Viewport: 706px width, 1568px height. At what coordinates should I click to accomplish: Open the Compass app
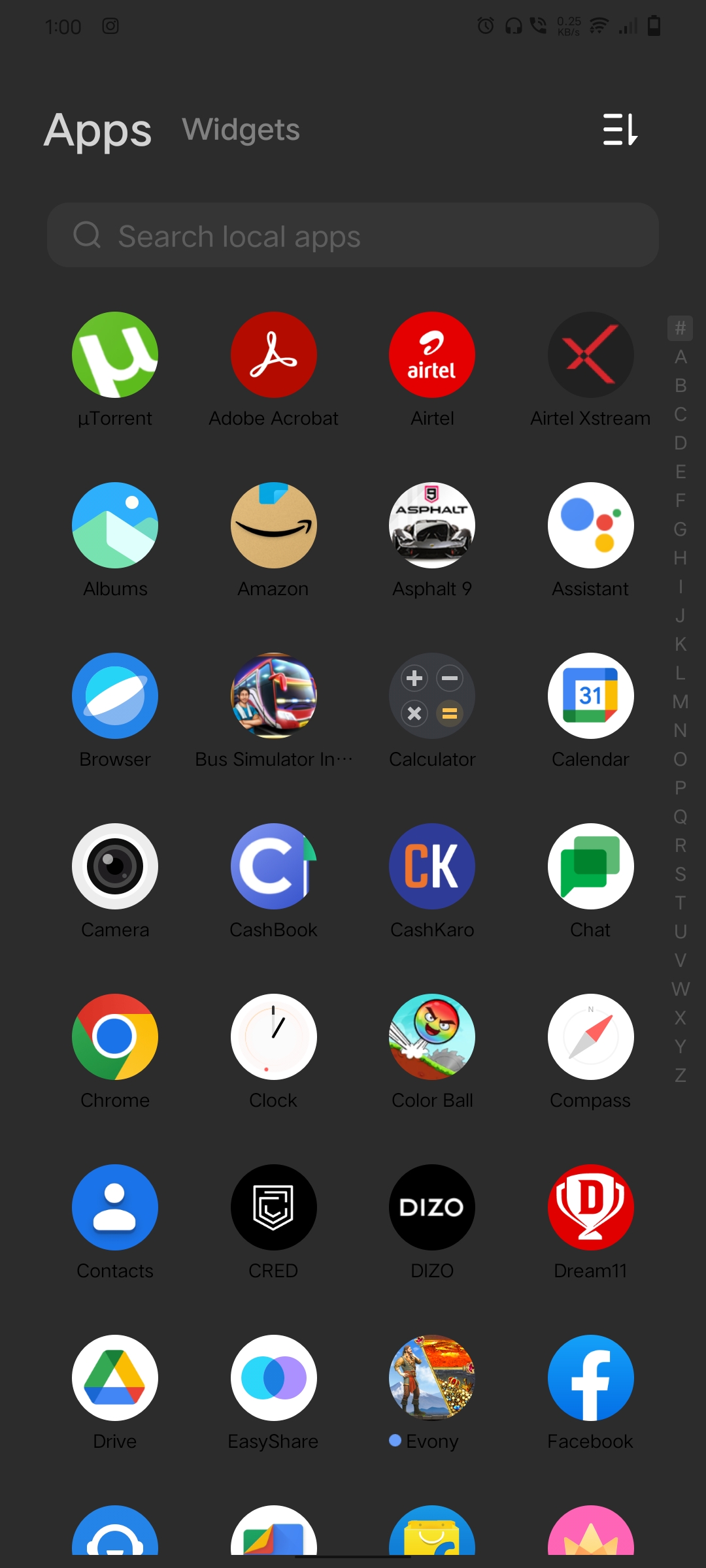pos(590,1037)
